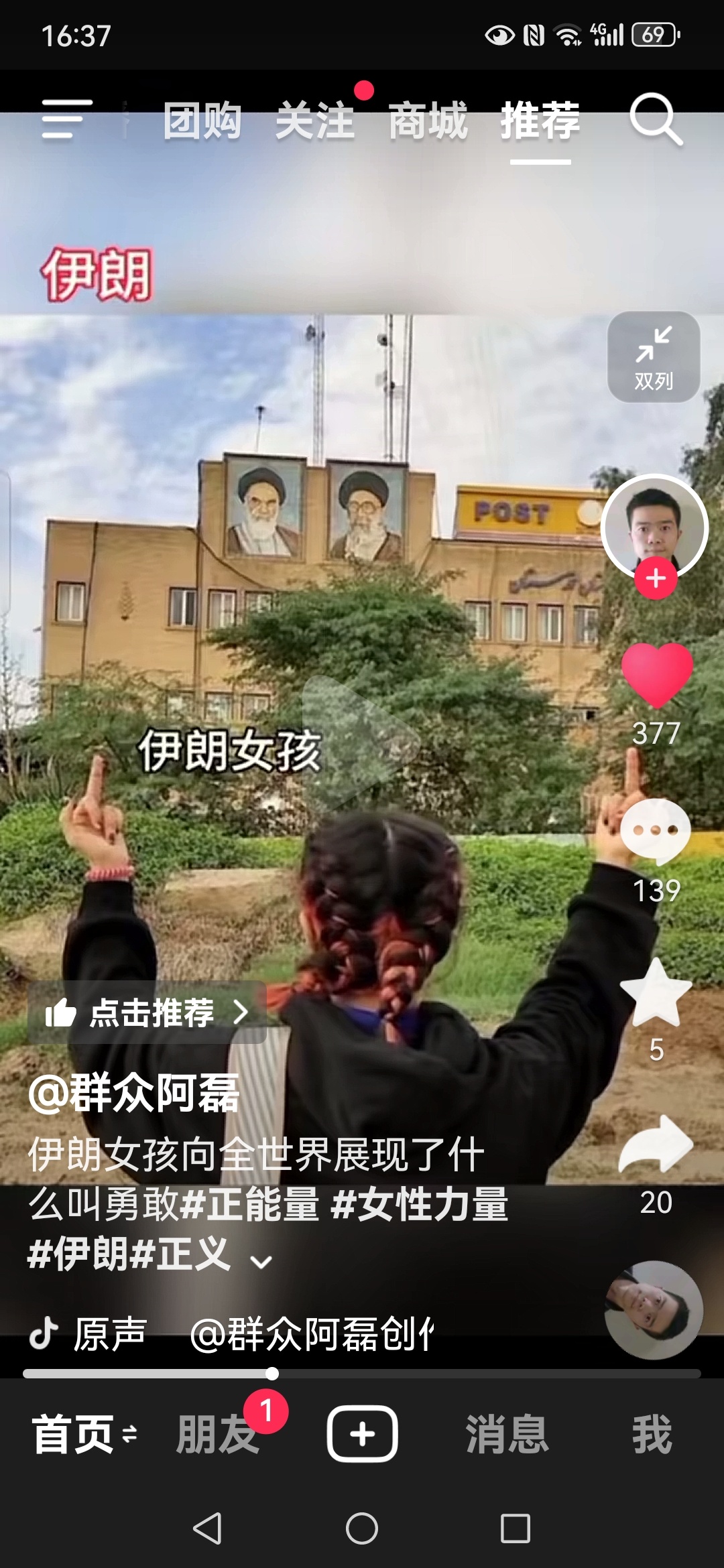Viewport: 724px width, 1568px height.
Task: Expand the video caption chevron
Action: click(x=261, y=1262)
